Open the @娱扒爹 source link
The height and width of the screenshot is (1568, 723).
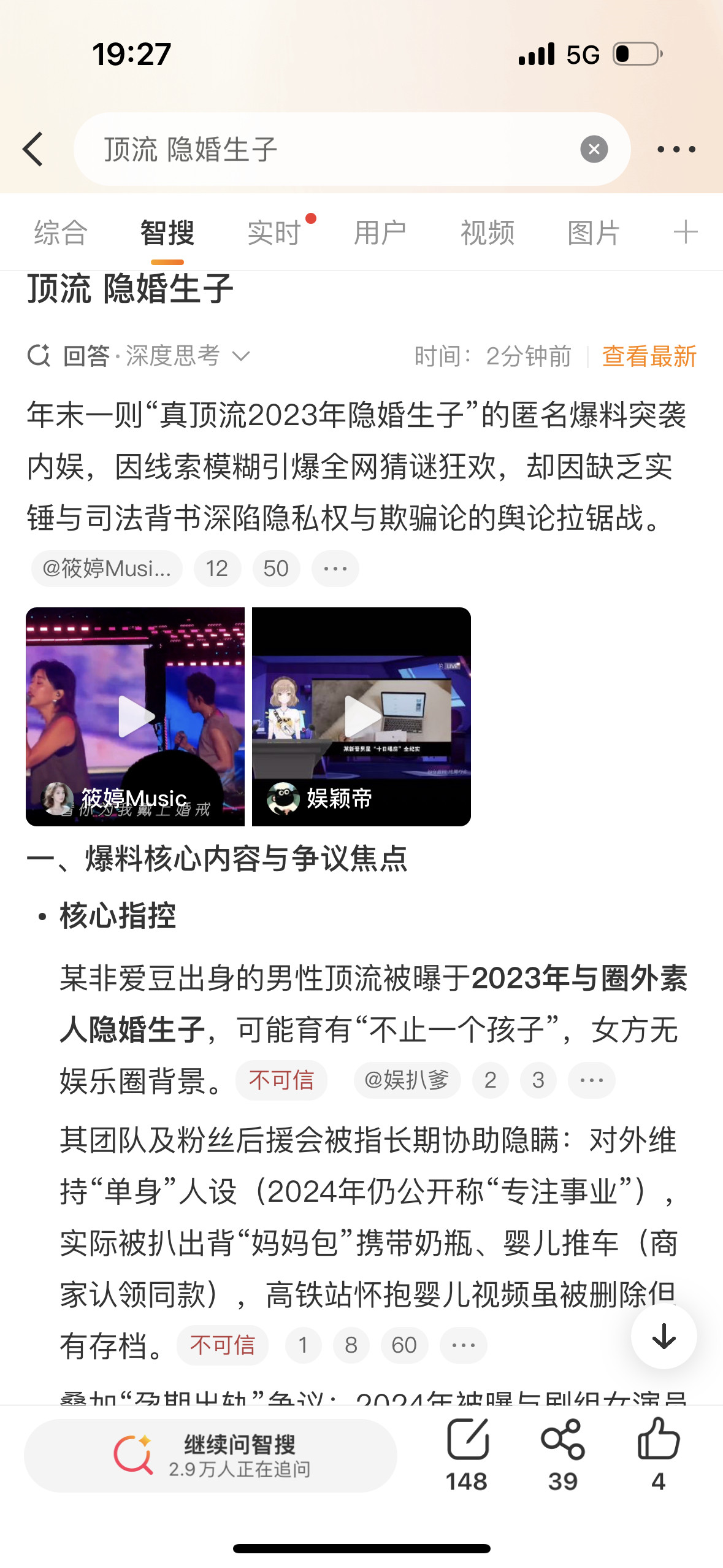click(407, 1080)
